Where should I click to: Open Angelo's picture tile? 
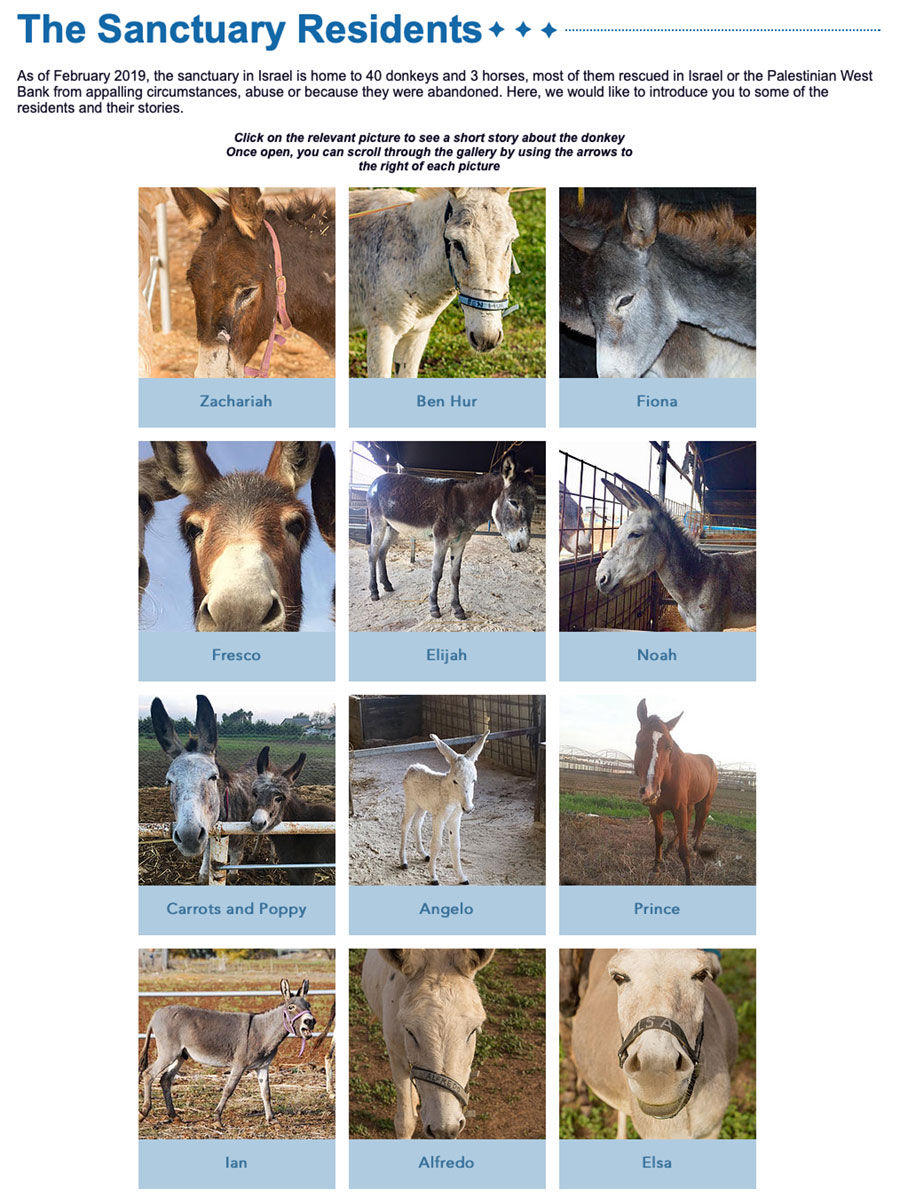[x=447, y=791]
